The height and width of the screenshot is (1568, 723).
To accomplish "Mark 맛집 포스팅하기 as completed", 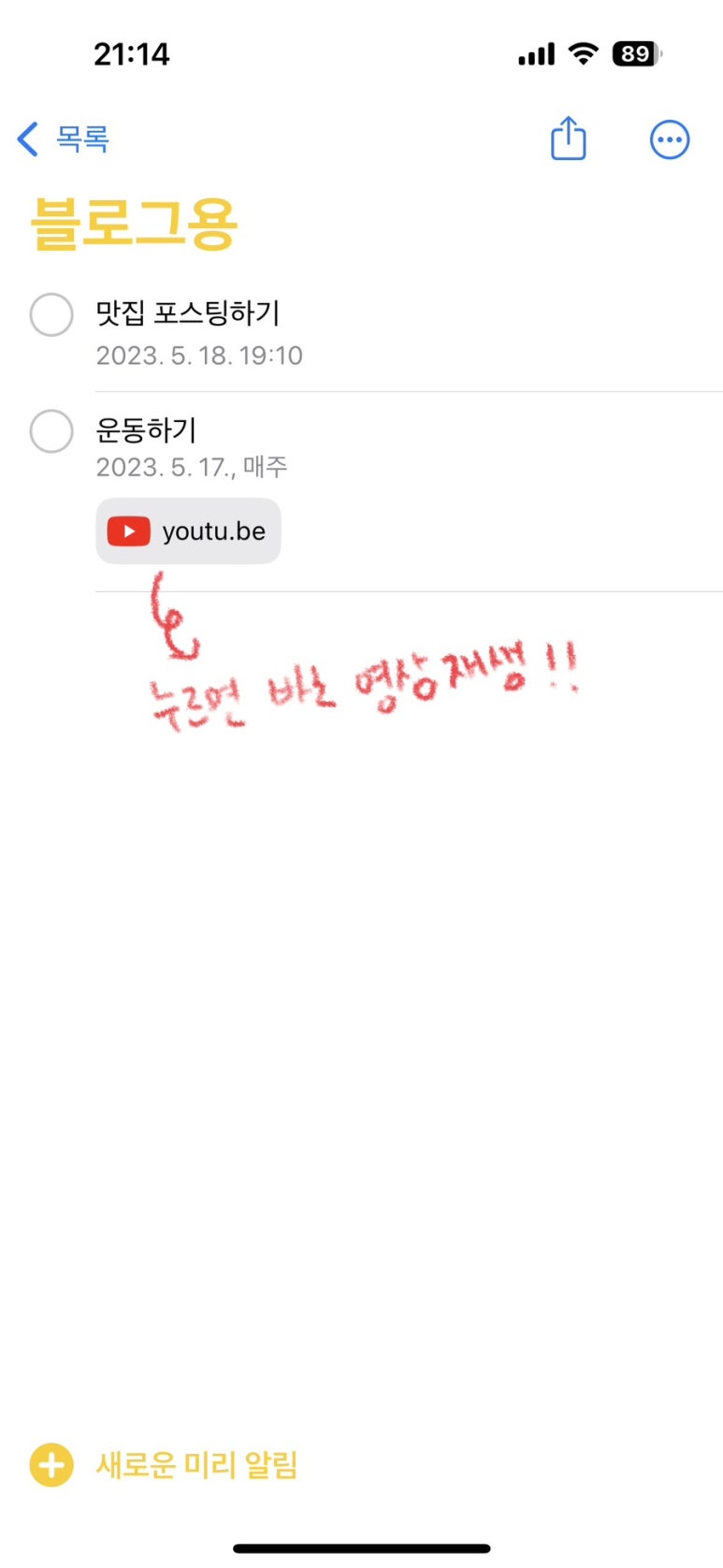I will pos(51,314).
